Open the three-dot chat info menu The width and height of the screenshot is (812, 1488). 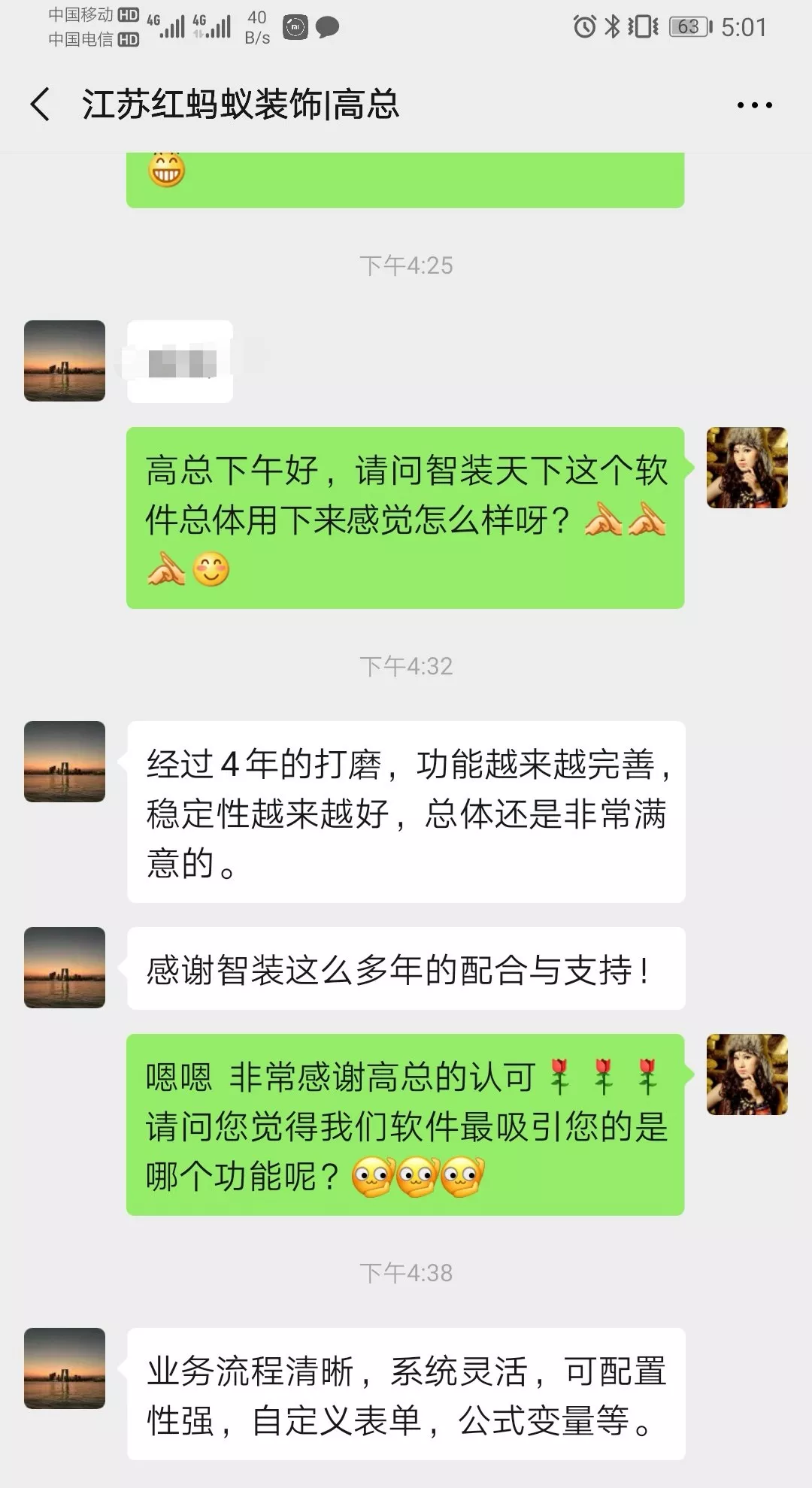point(754,105)
